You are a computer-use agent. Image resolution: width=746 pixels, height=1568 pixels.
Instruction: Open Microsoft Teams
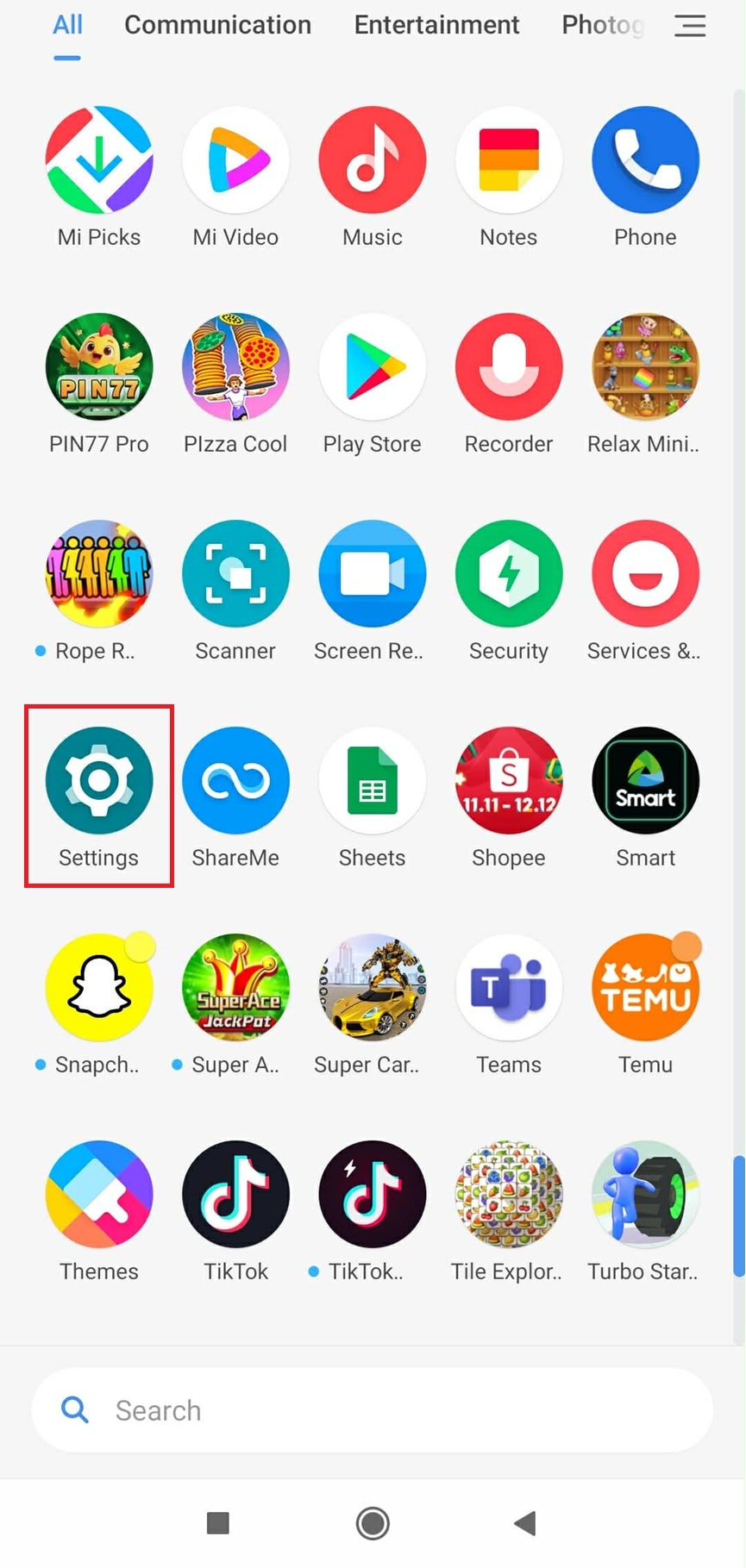click(508, 987)
